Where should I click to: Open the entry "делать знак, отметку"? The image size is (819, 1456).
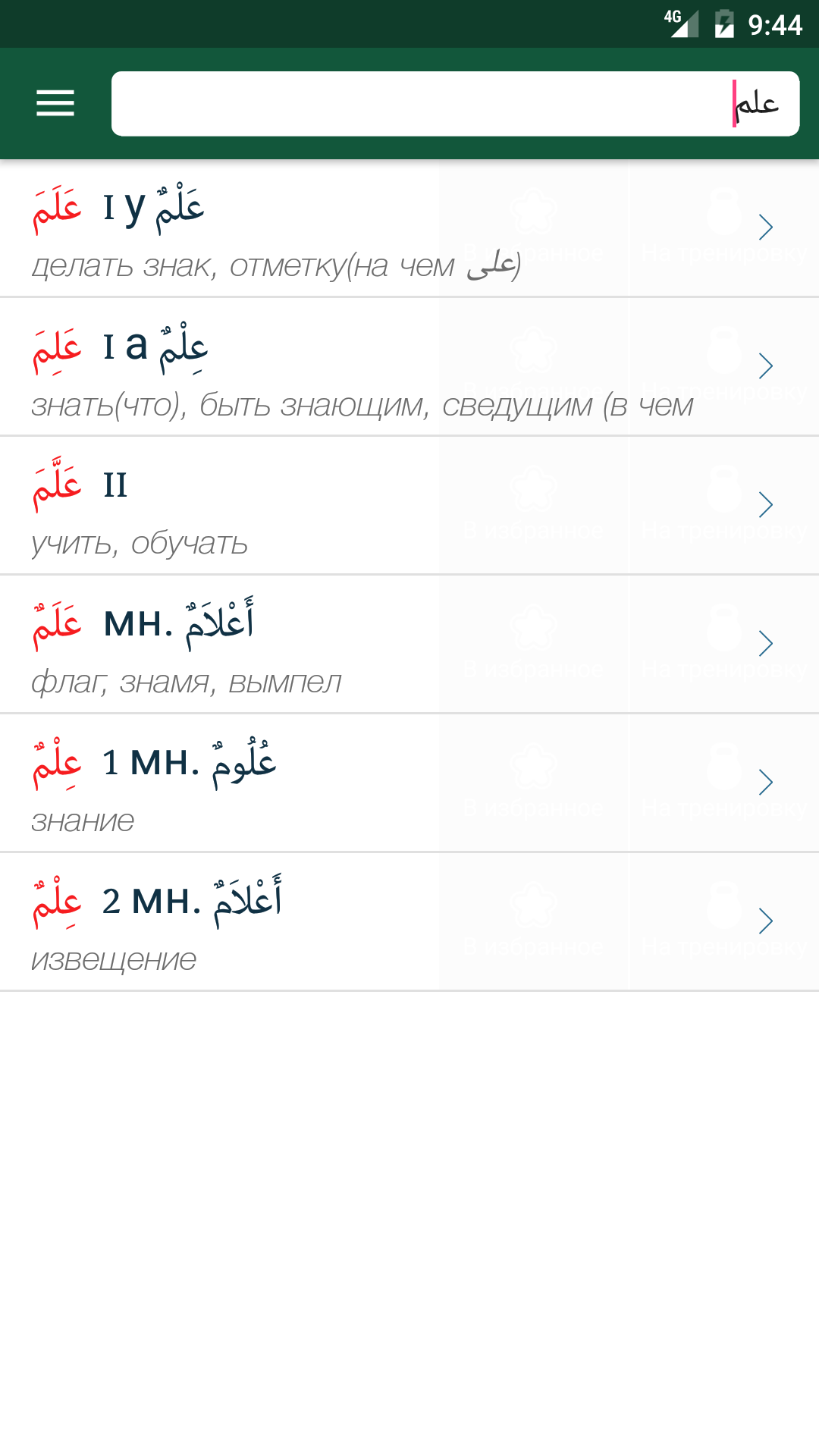(227, 228)
